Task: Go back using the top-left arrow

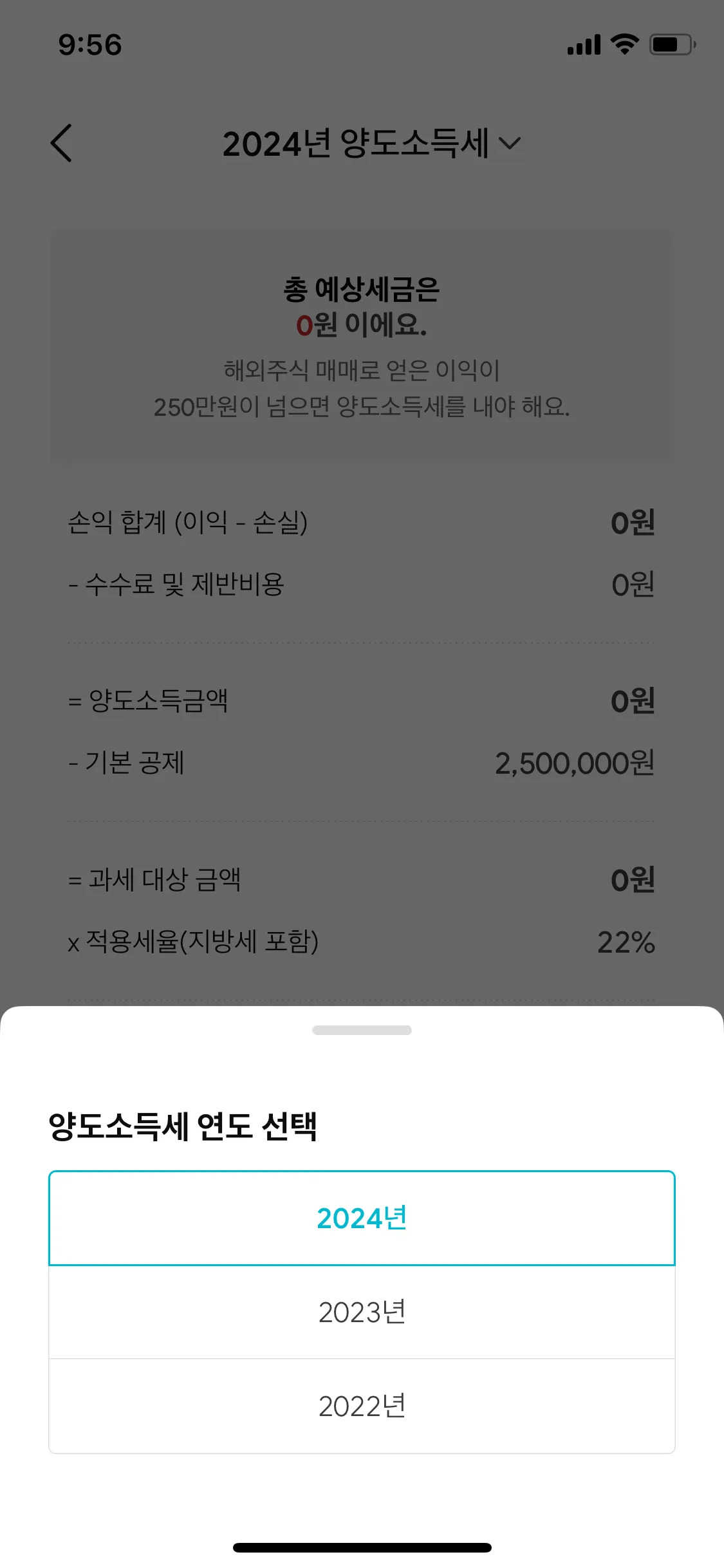Action: tap(62, 143)
